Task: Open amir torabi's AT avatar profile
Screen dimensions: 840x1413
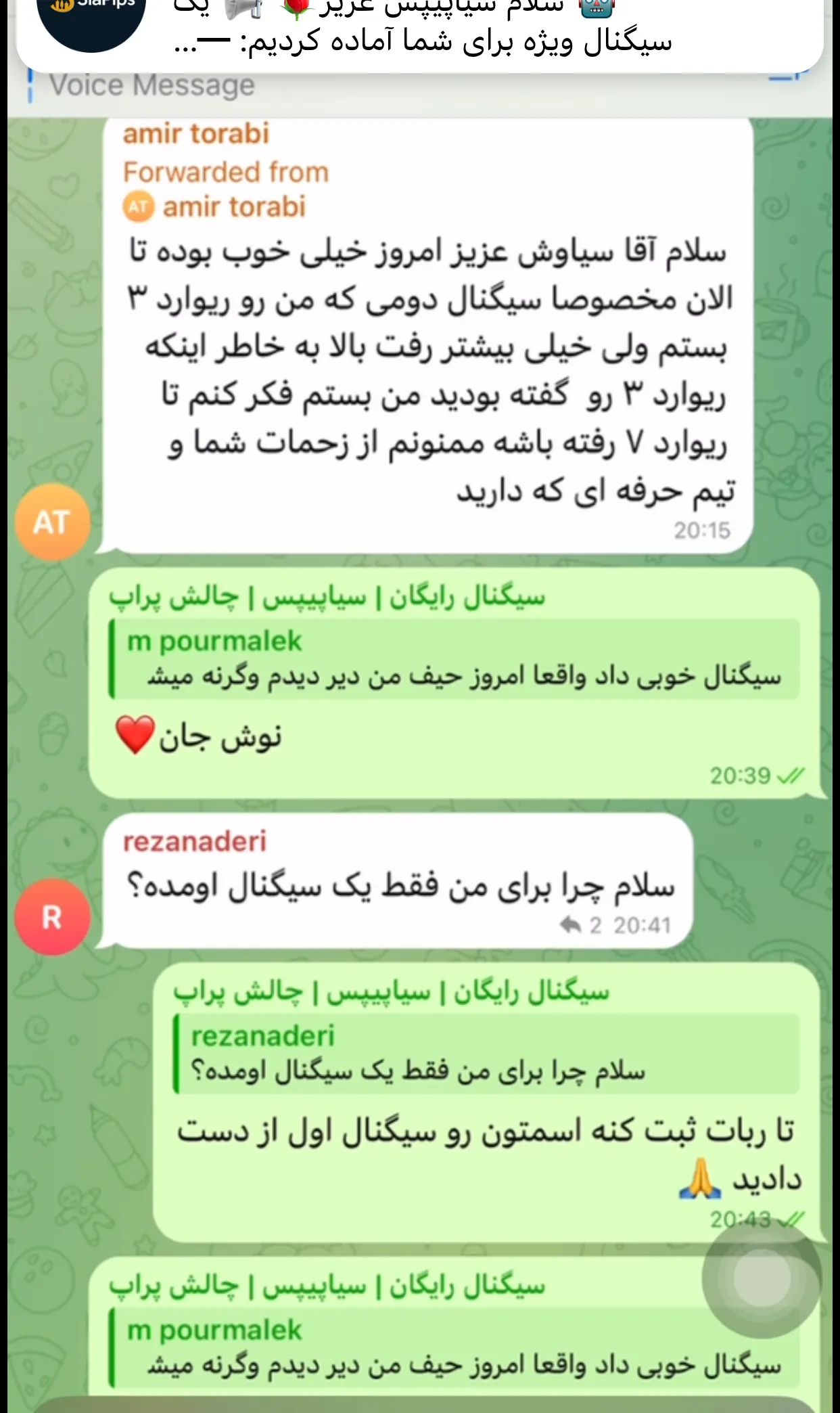Action: tap(53, 522)
